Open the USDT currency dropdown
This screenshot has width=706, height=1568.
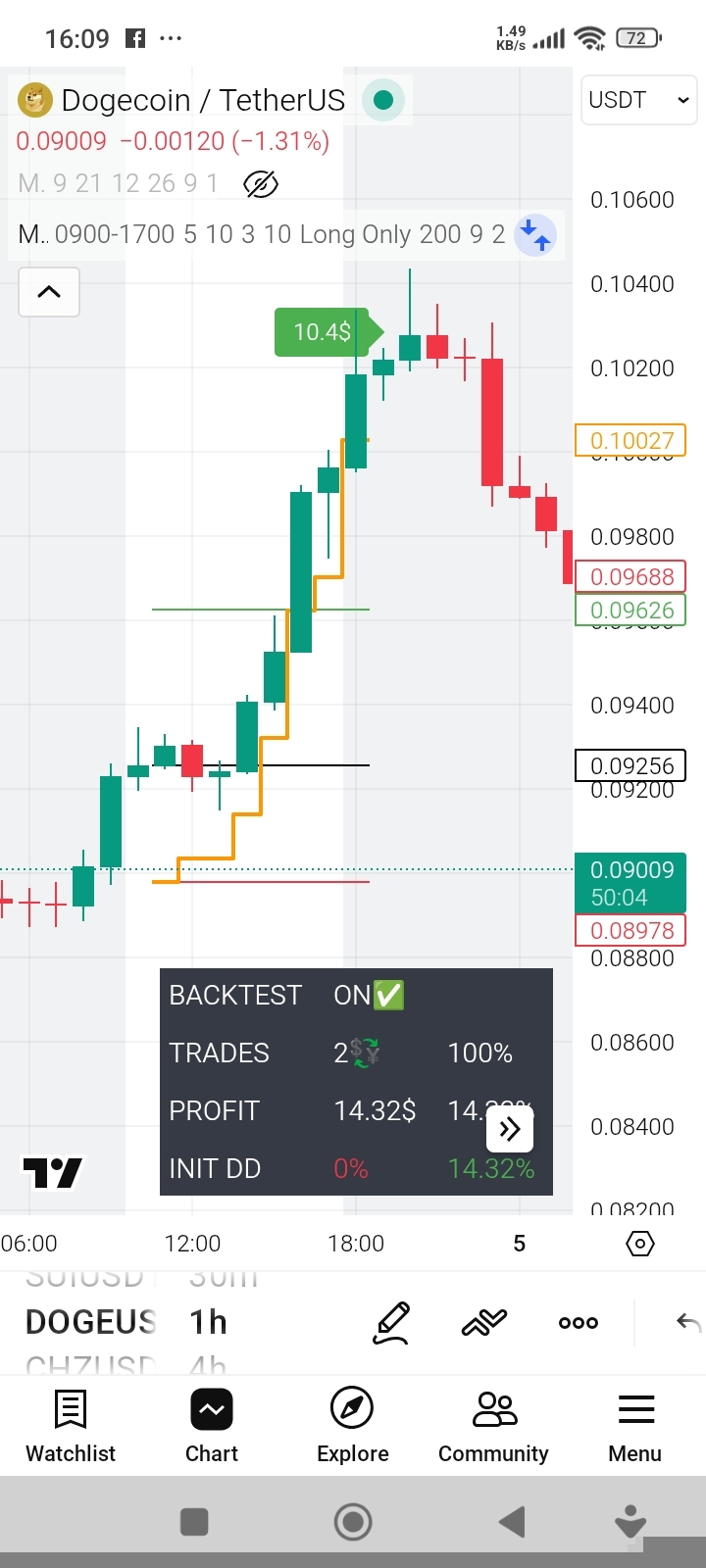pos(639,100)
